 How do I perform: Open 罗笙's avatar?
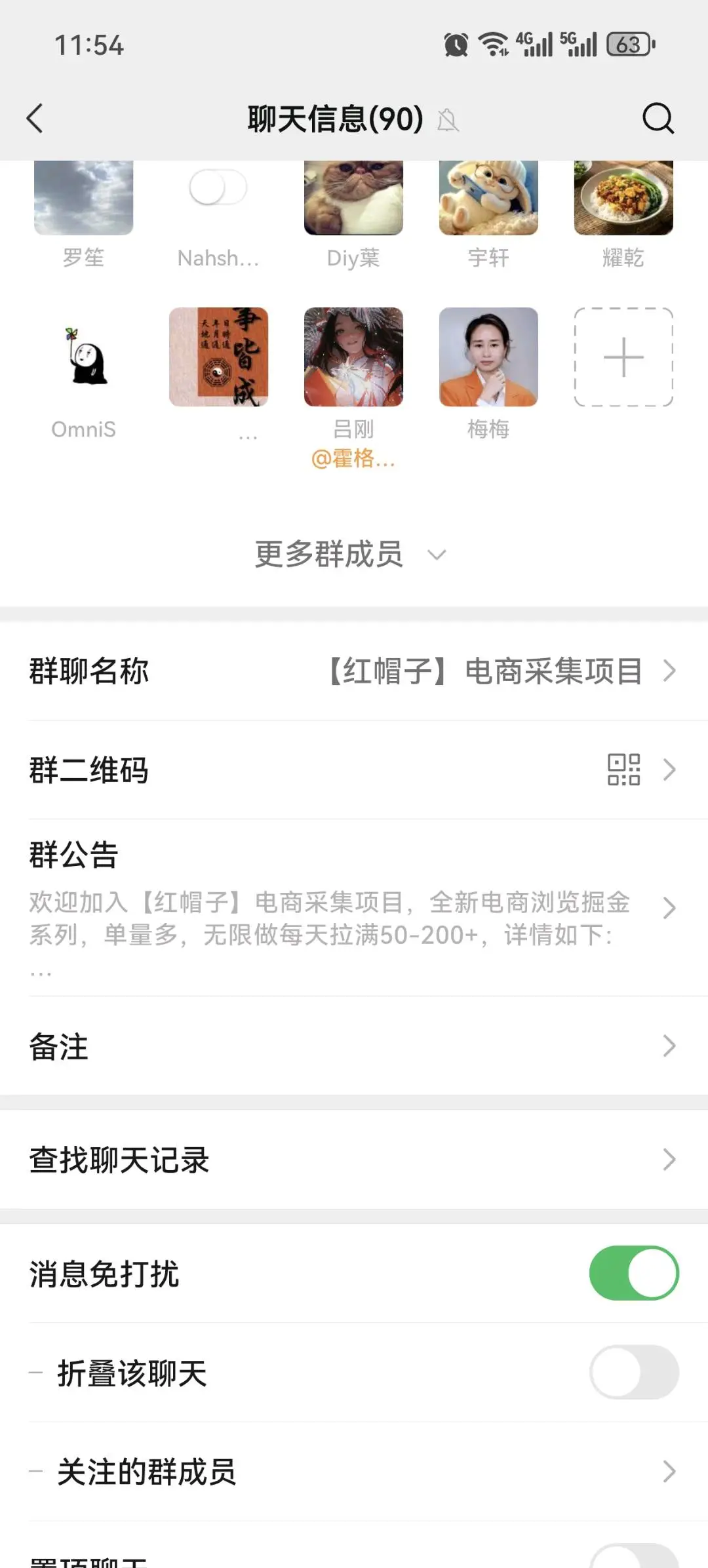pyautogui.click(x=84, y=196)
